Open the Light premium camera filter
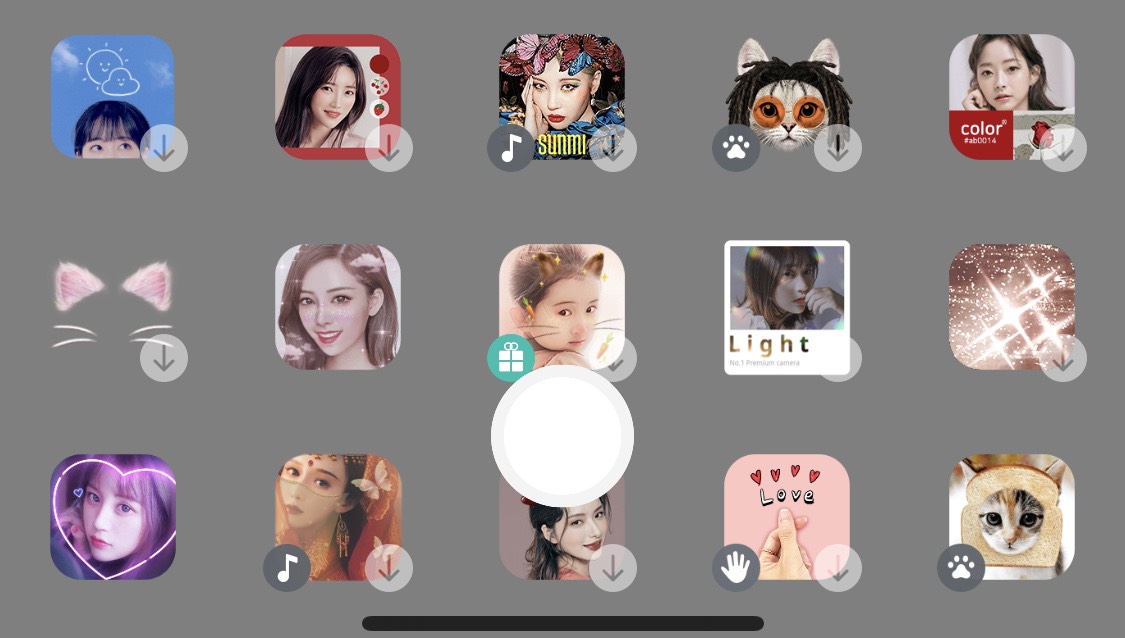Screen dimensions: 1125x638 [x=787, y=308]
